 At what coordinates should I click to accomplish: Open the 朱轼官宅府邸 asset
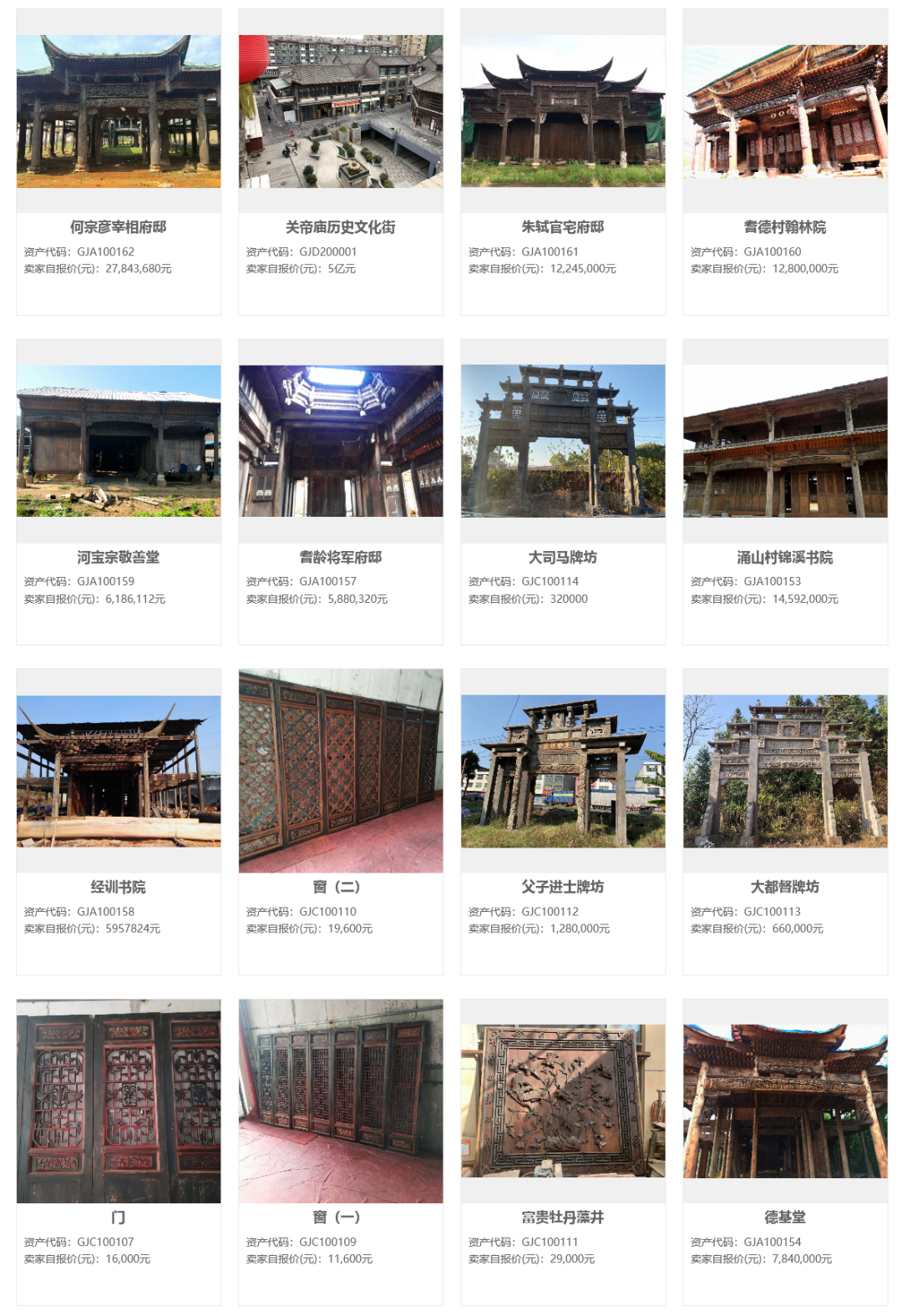point(562,227)
